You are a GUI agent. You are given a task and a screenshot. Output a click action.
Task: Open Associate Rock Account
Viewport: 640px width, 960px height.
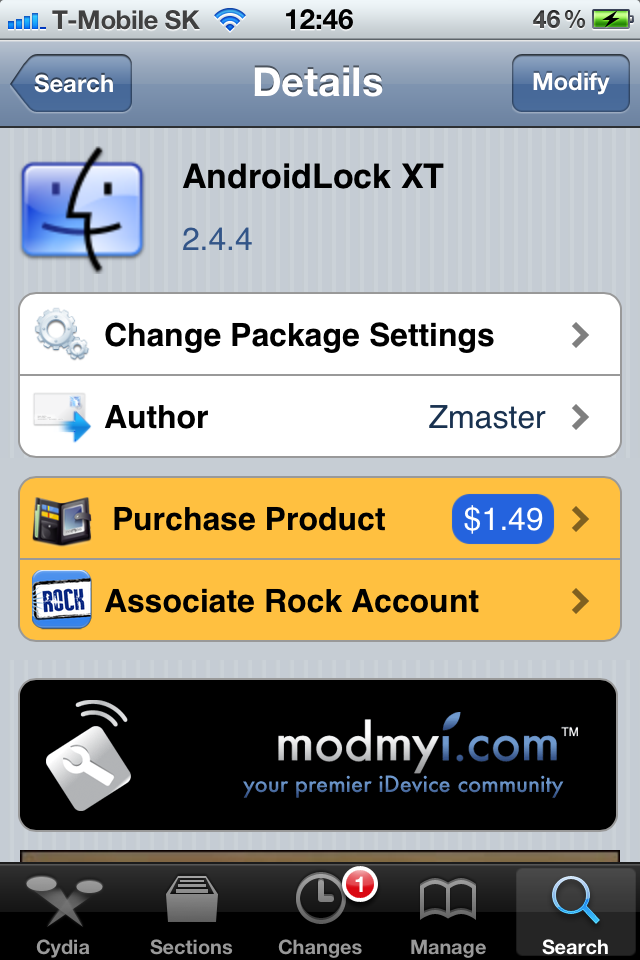[320, 602]
